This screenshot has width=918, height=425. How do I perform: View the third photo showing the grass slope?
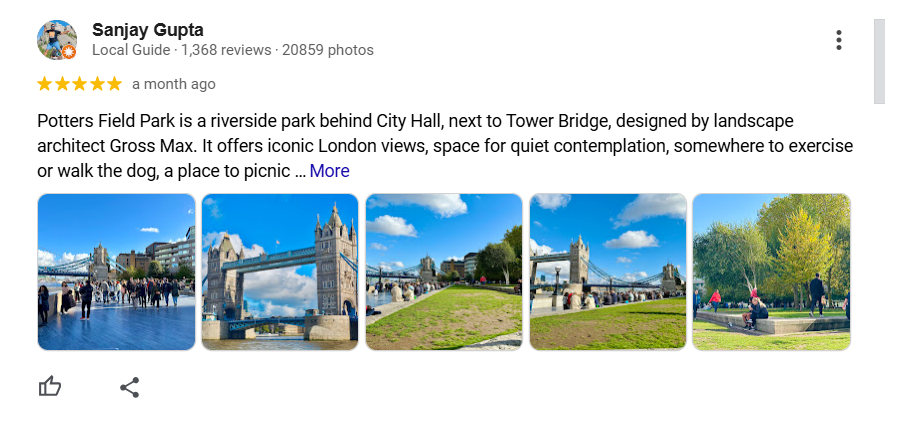[444, 272]
